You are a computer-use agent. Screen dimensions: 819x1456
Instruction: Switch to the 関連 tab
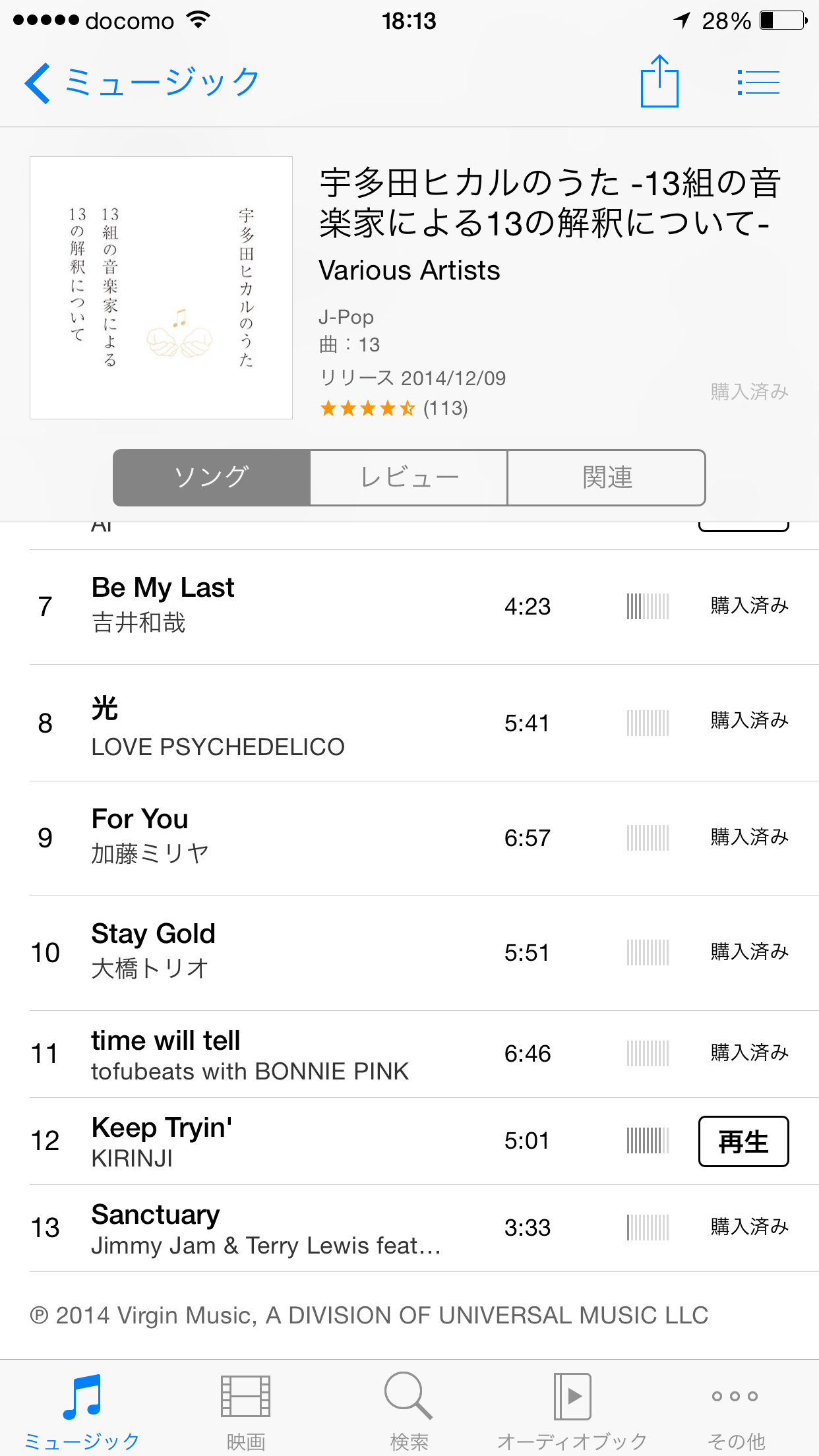[x=607, y=477]
